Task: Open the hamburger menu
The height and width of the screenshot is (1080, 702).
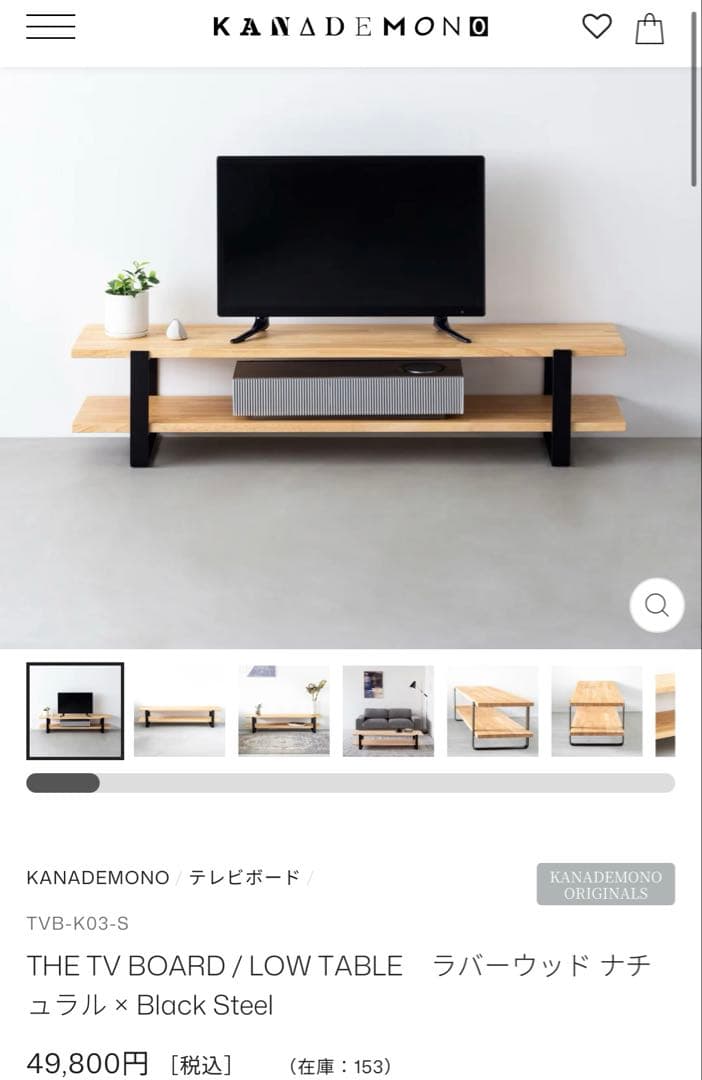Action: click(50, 27)
